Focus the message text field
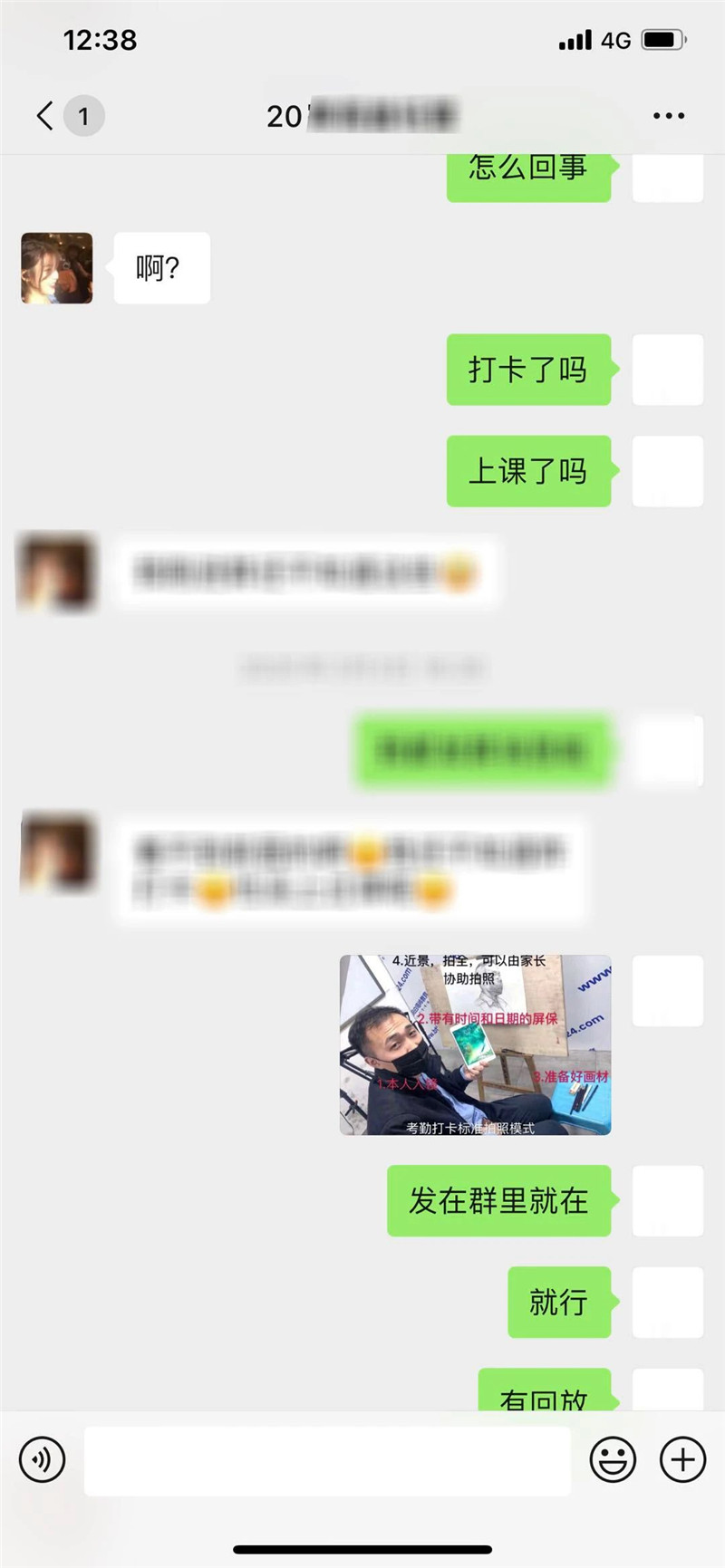 [327, 1460]
